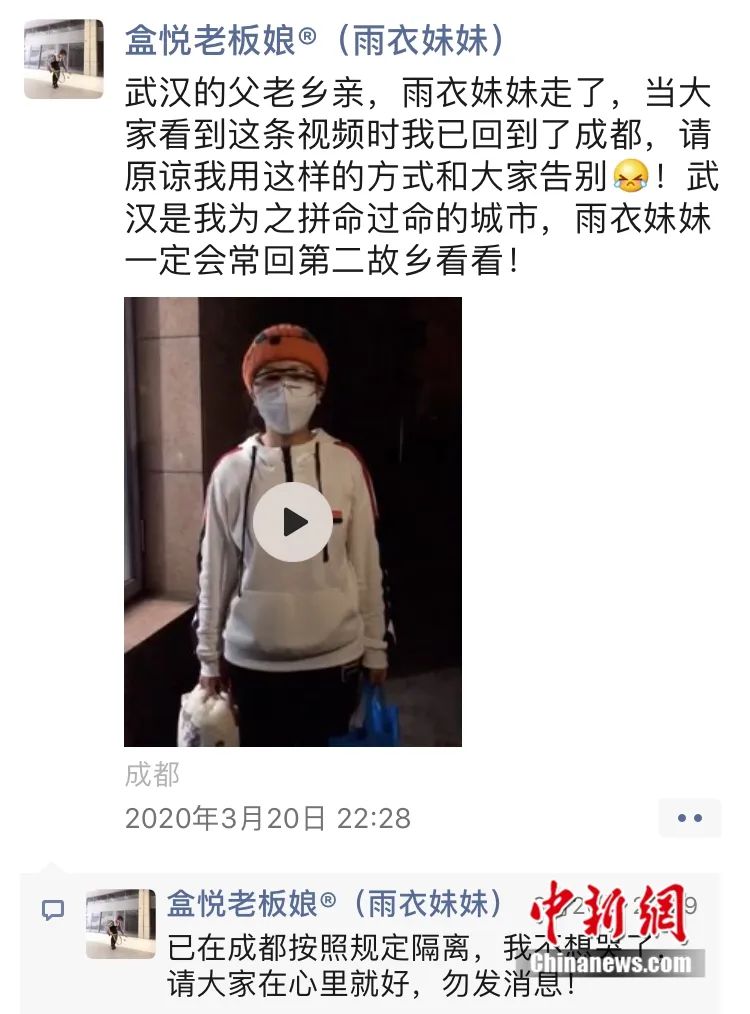
Task: Open the 成都 location tag under the video
Action: click(152, 773)
